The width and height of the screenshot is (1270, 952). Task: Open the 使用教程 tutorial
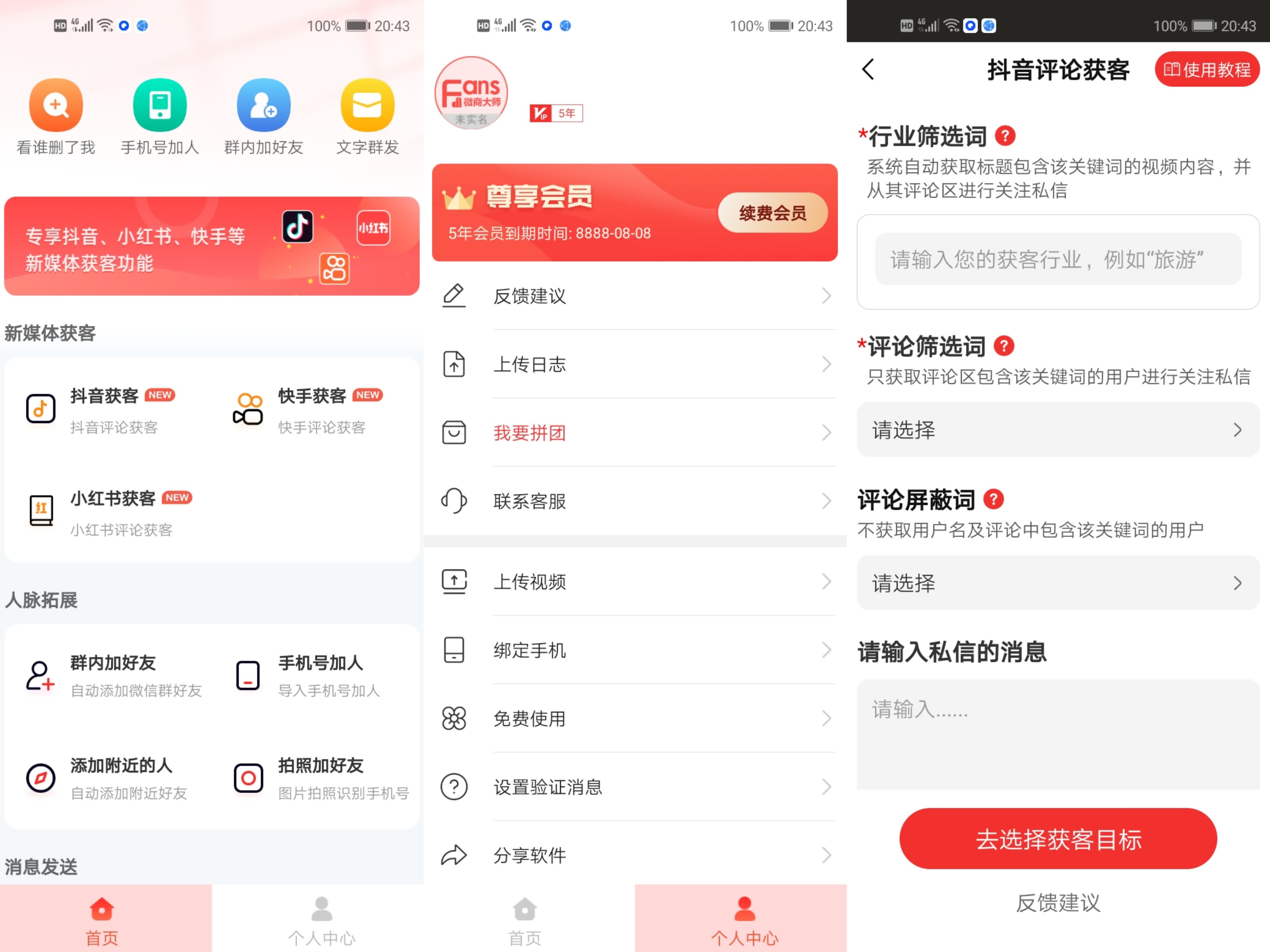[1206, 69]
